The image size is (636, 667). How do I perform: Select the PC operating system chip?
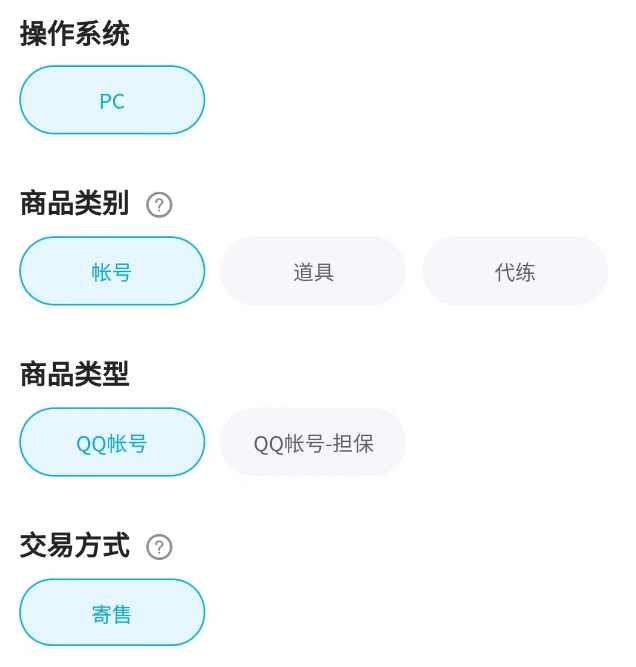112,100
